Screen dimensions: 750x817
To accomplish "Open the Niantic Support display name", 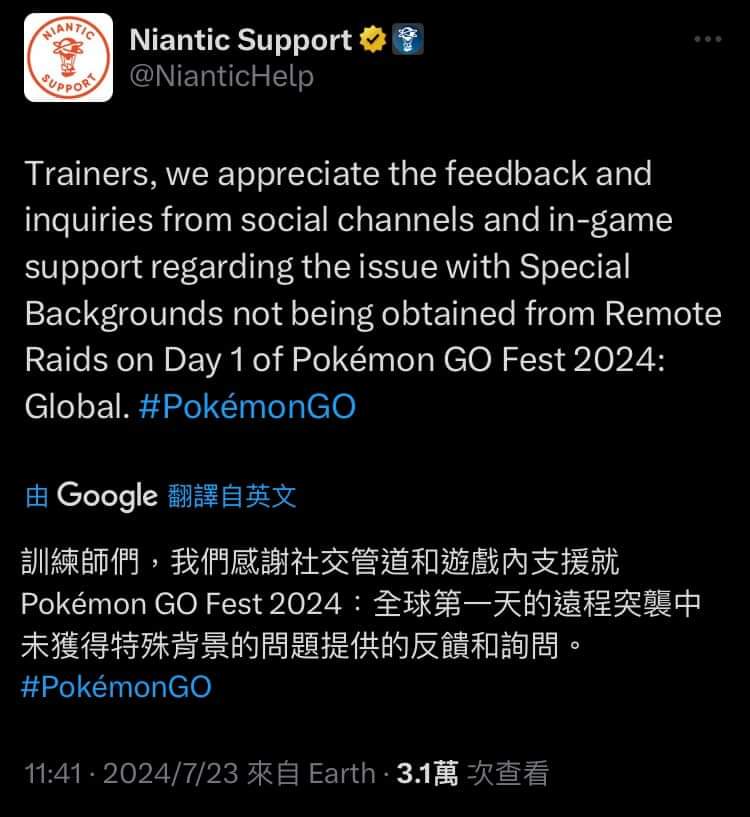I will [241, 40].
